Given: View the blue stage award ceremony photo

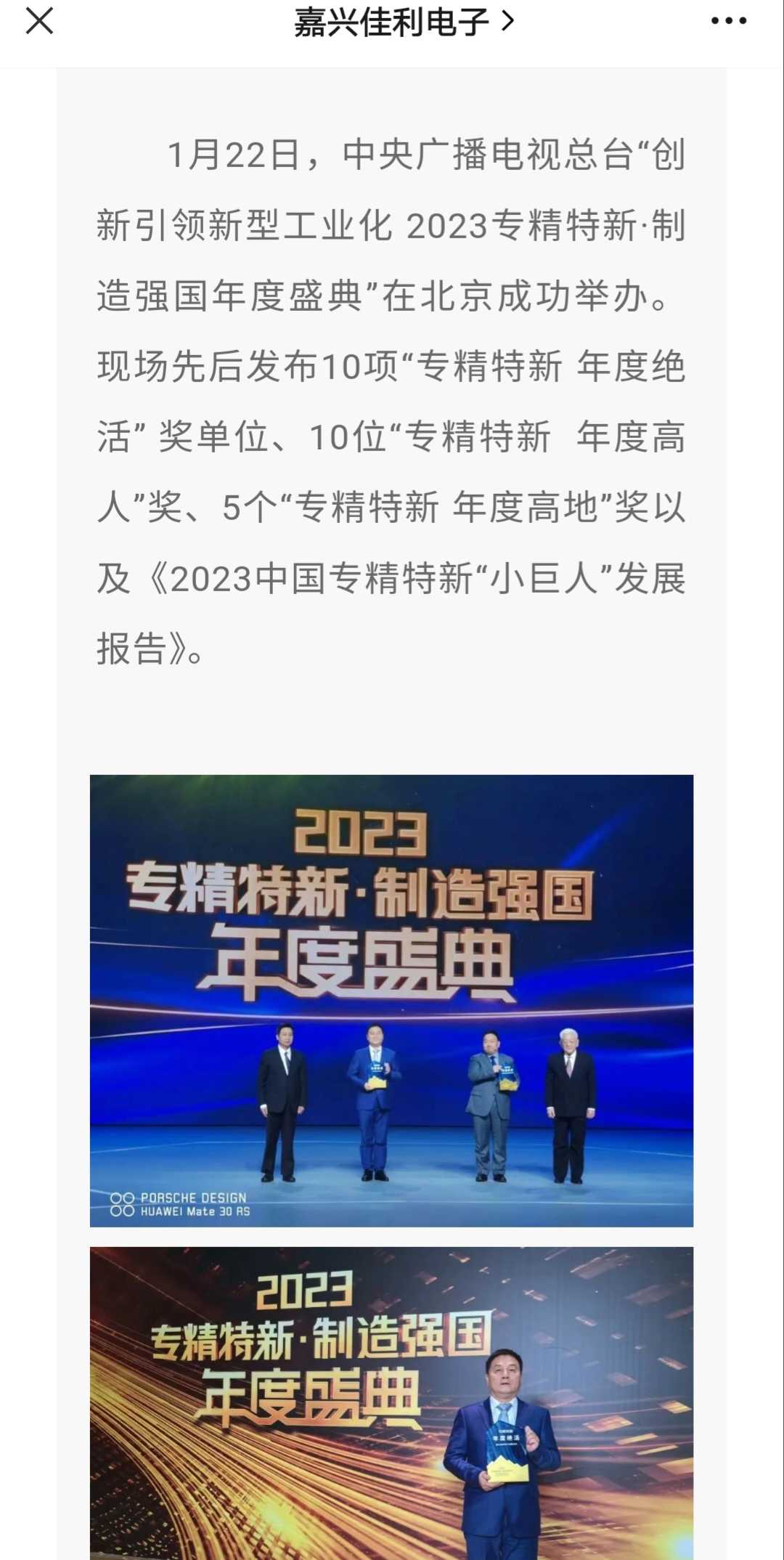Looking at the screenshot, I should 391,1001.
